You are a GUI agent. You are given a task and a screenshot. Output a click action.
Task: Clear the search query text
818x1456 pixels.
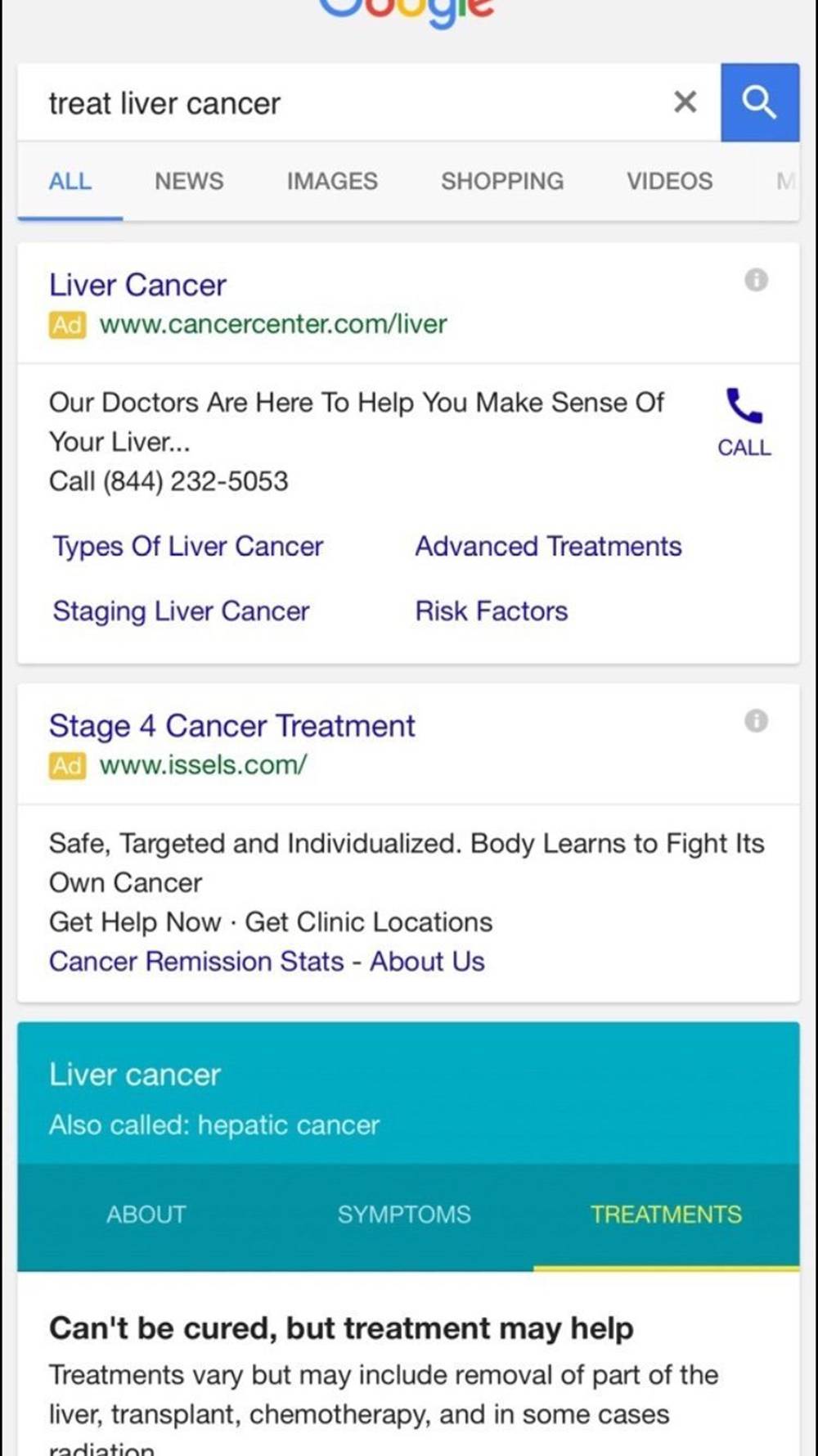click(x=685, y=102)
